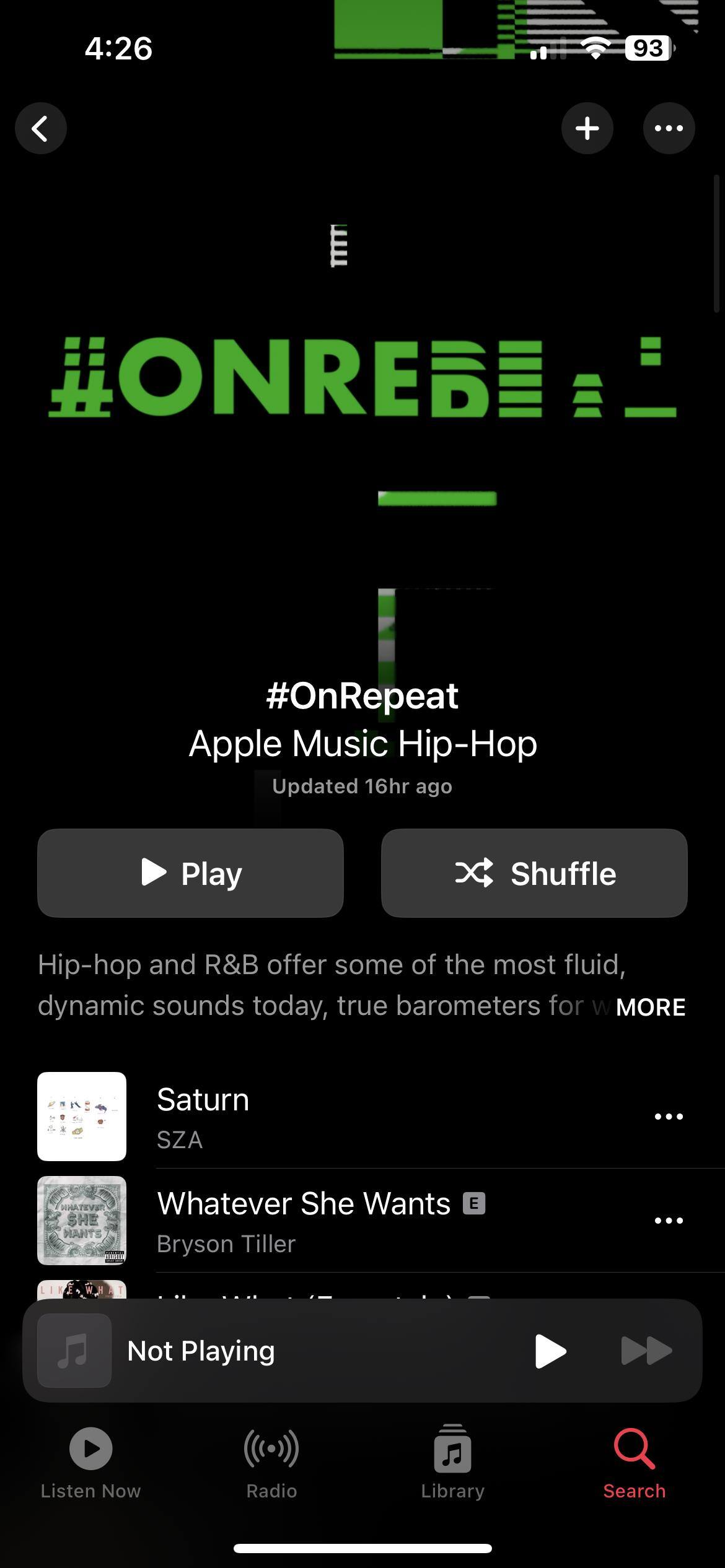Open options for Saturn

[x=669, y=1117]
